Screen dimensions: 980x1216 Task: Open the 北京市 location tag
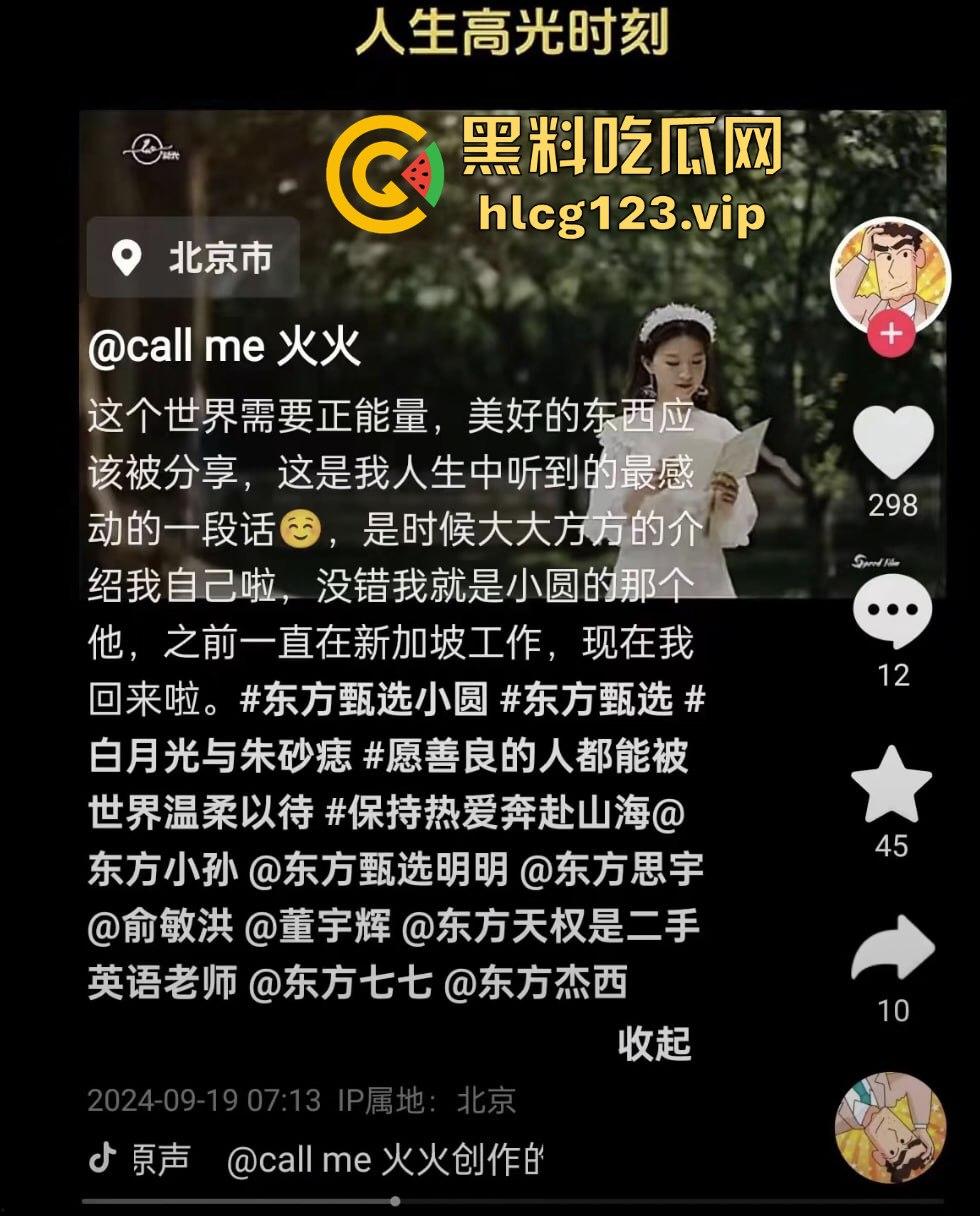tap(193, 258)
